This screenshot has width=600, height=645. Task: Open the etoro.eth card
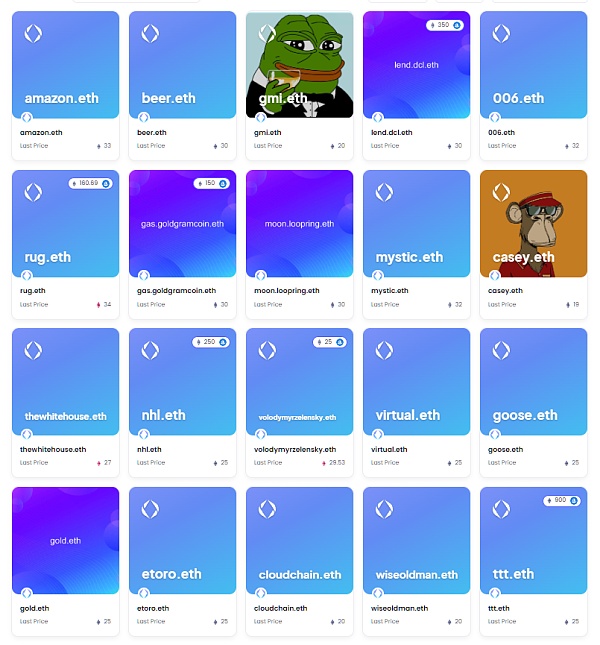pyautogui.click(x=182, y=541)
